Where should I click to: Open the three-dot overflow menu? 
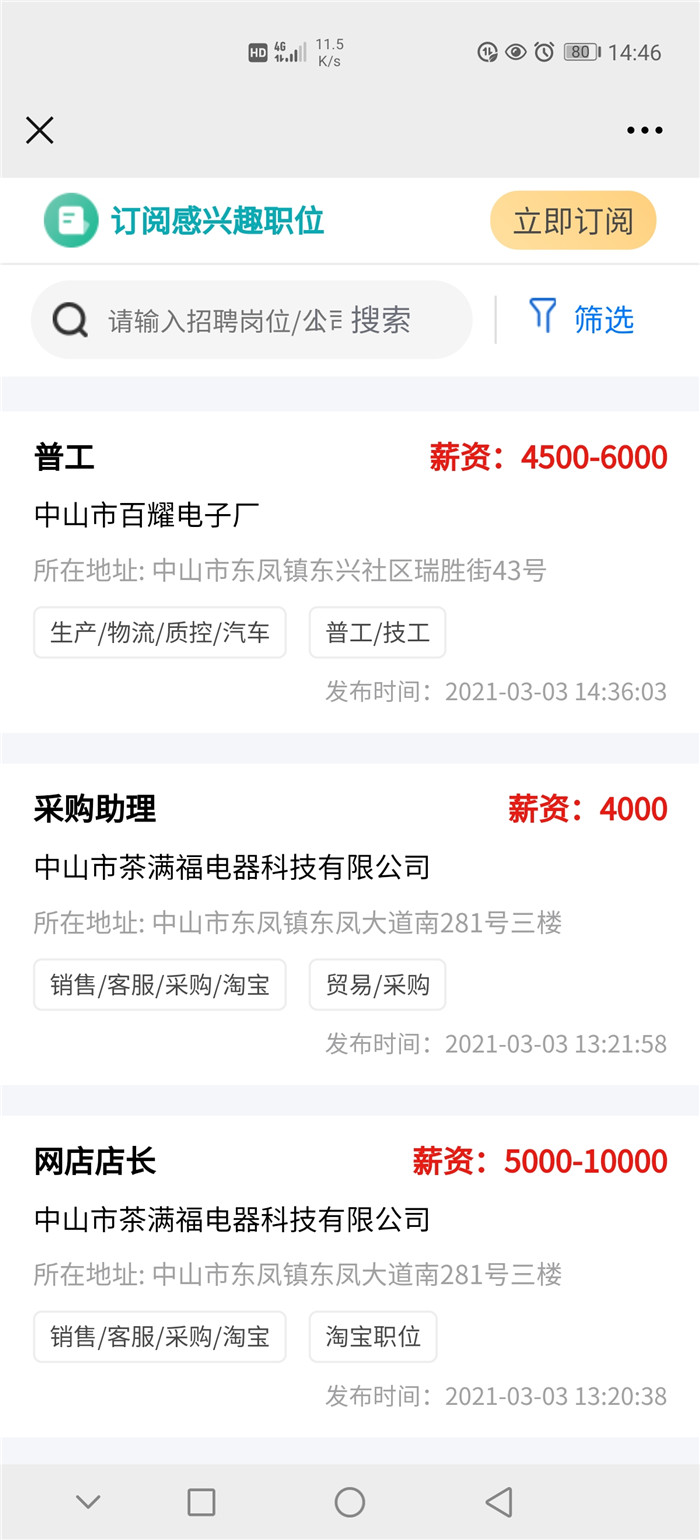(645, 130)
